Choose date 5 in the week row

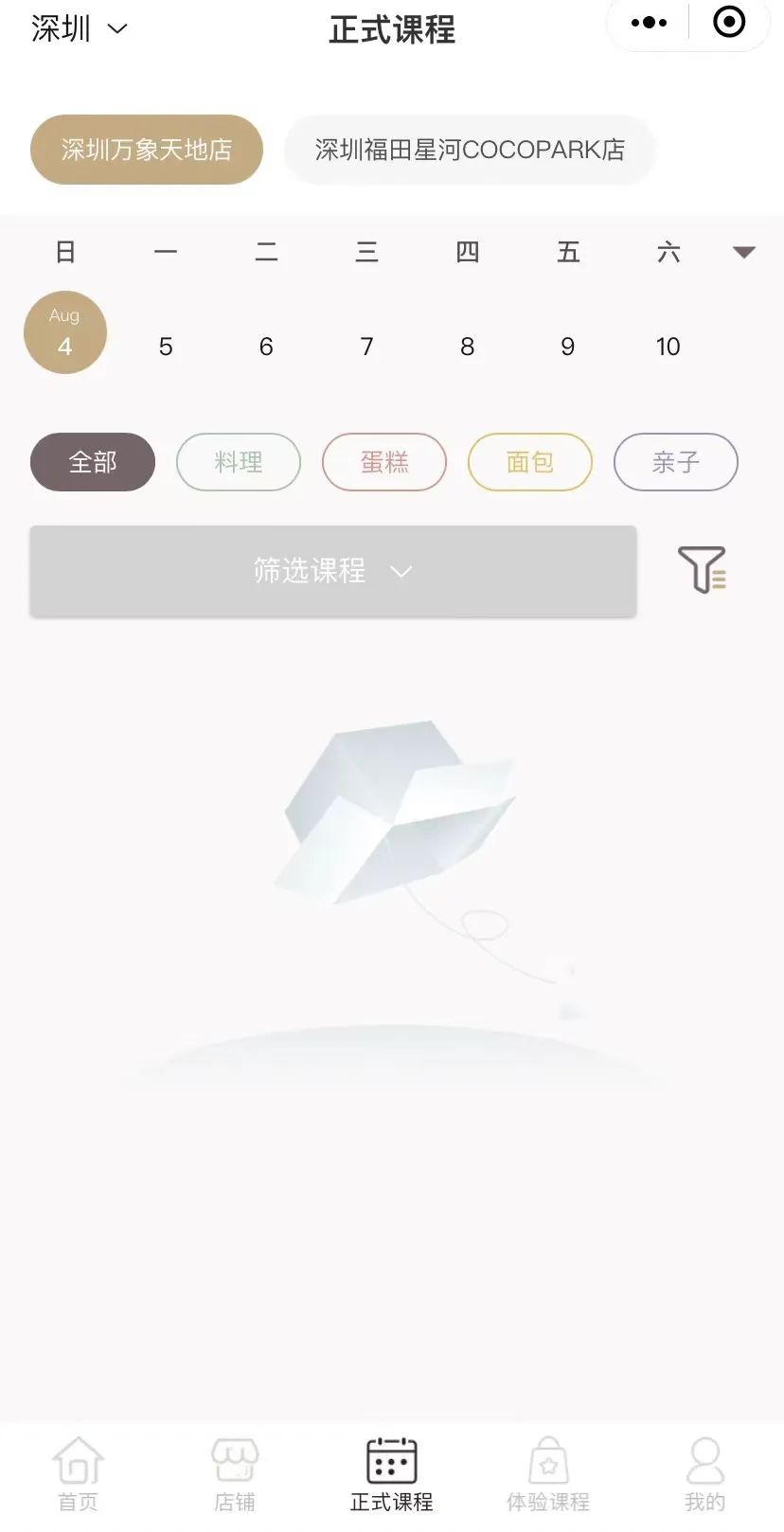[x=166, y=347]
